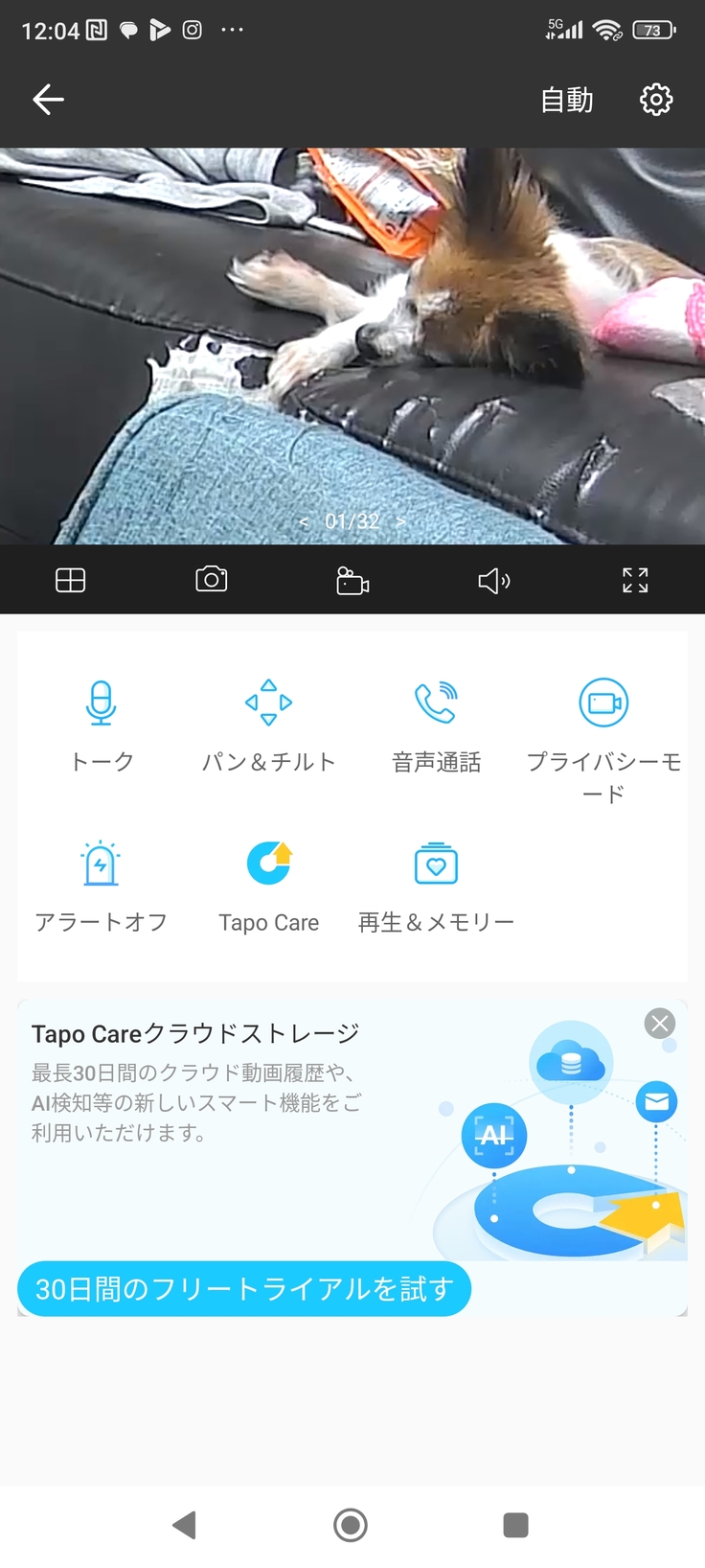Show the previous camera with the left arrow
The height and width of the screenshot is (1568, 705).
click(x=304, y=522)
